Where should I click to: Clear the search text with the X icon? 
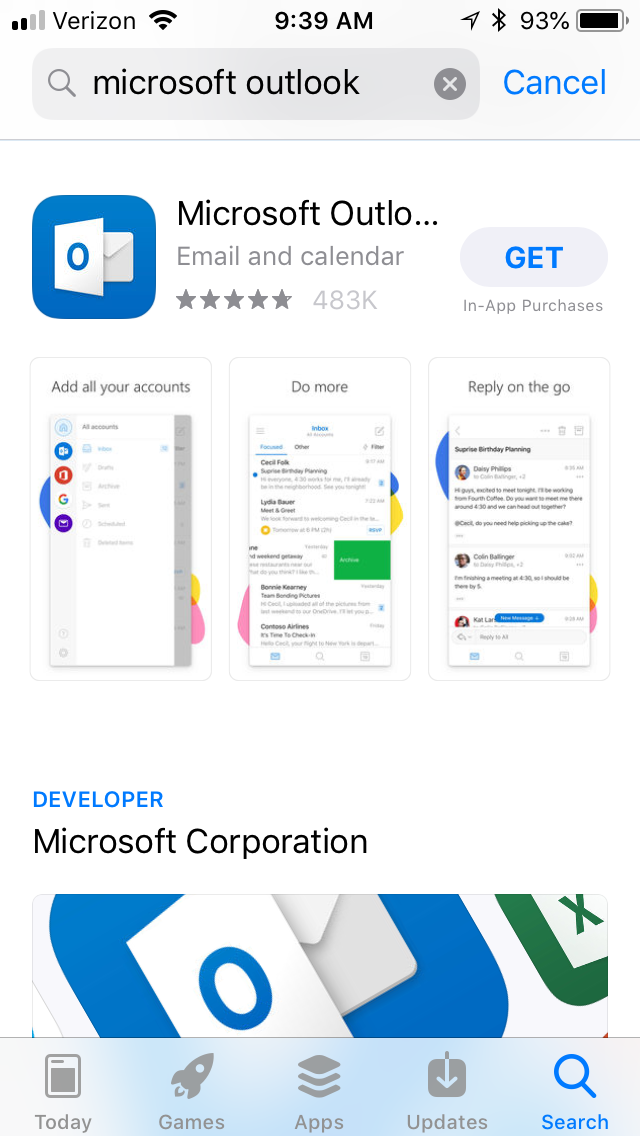click(449, 84)
